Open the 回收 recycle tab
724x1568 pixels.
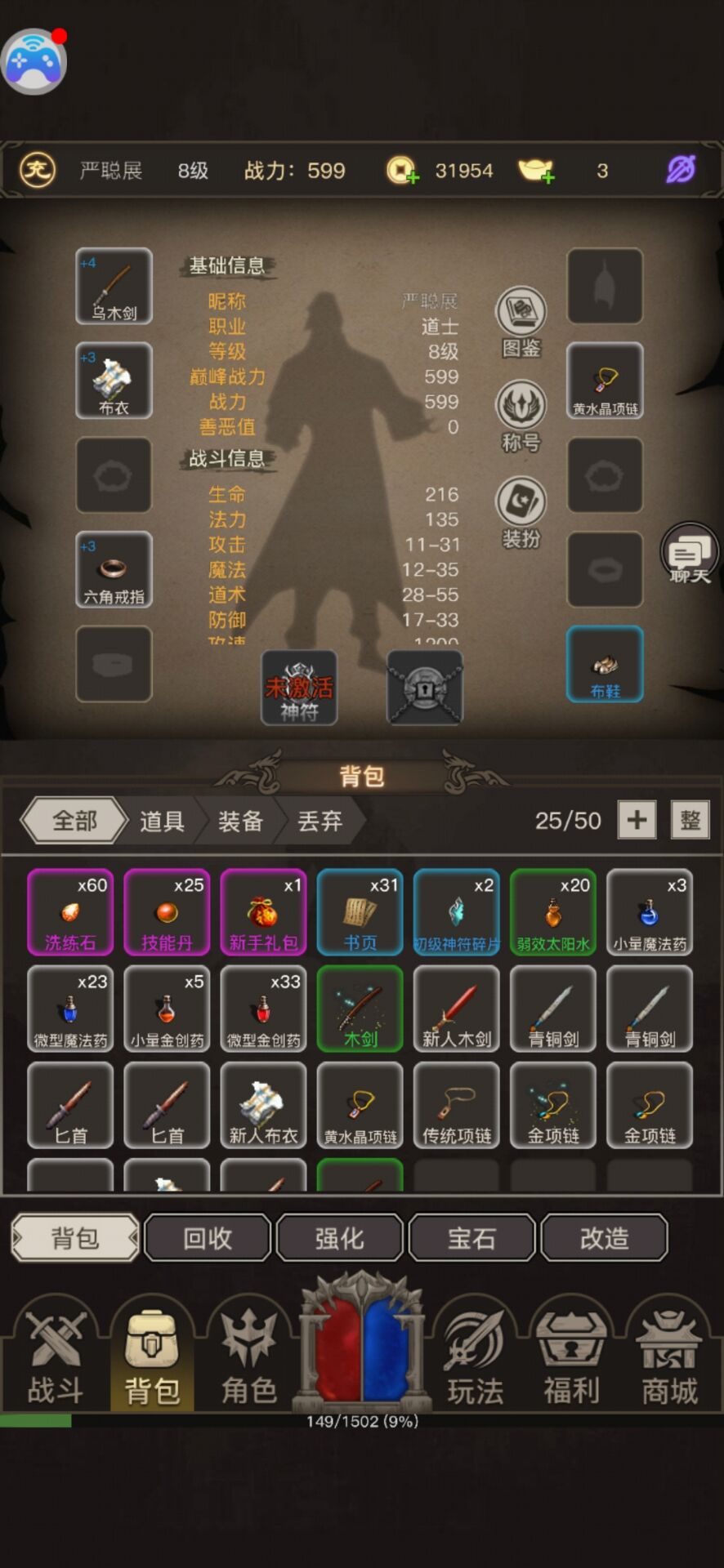coord(208,1238)
